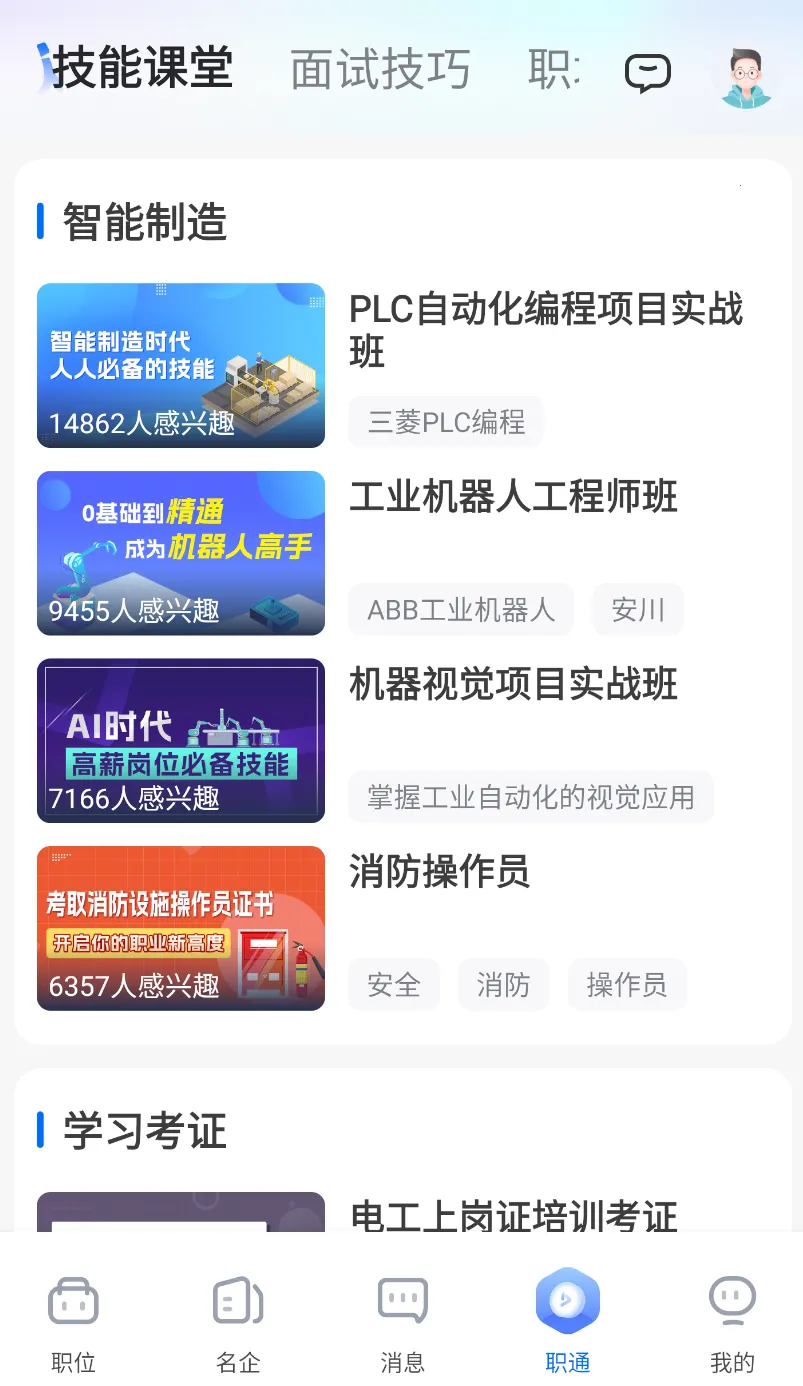Image resolution: width=803 pixels, height=1386 pixels.
Task: Open 机器视觉项目实战班 course
Action: [x=513, y=685]
